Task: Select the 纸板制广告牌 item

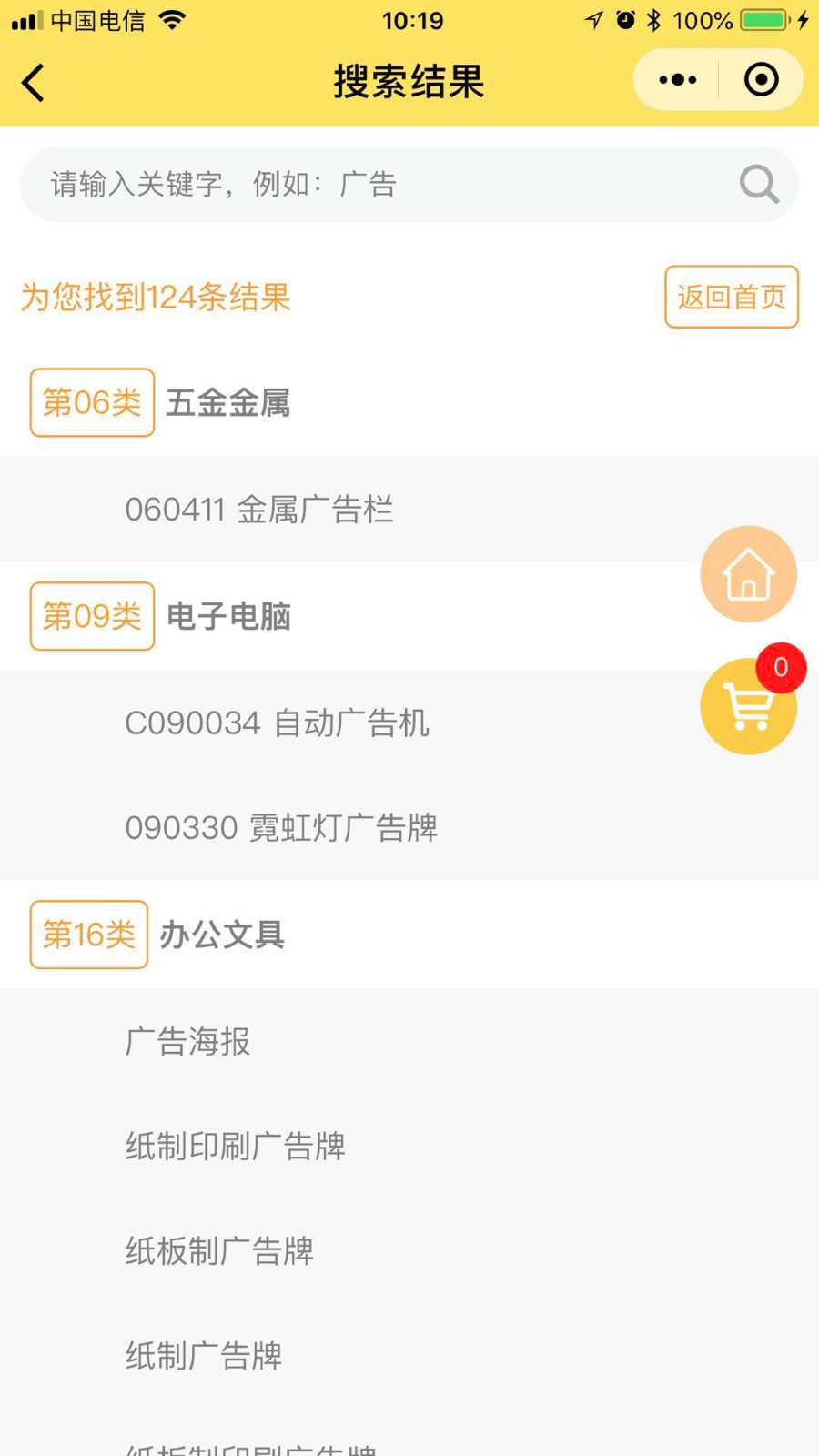Action: (x=409, y=1251)
